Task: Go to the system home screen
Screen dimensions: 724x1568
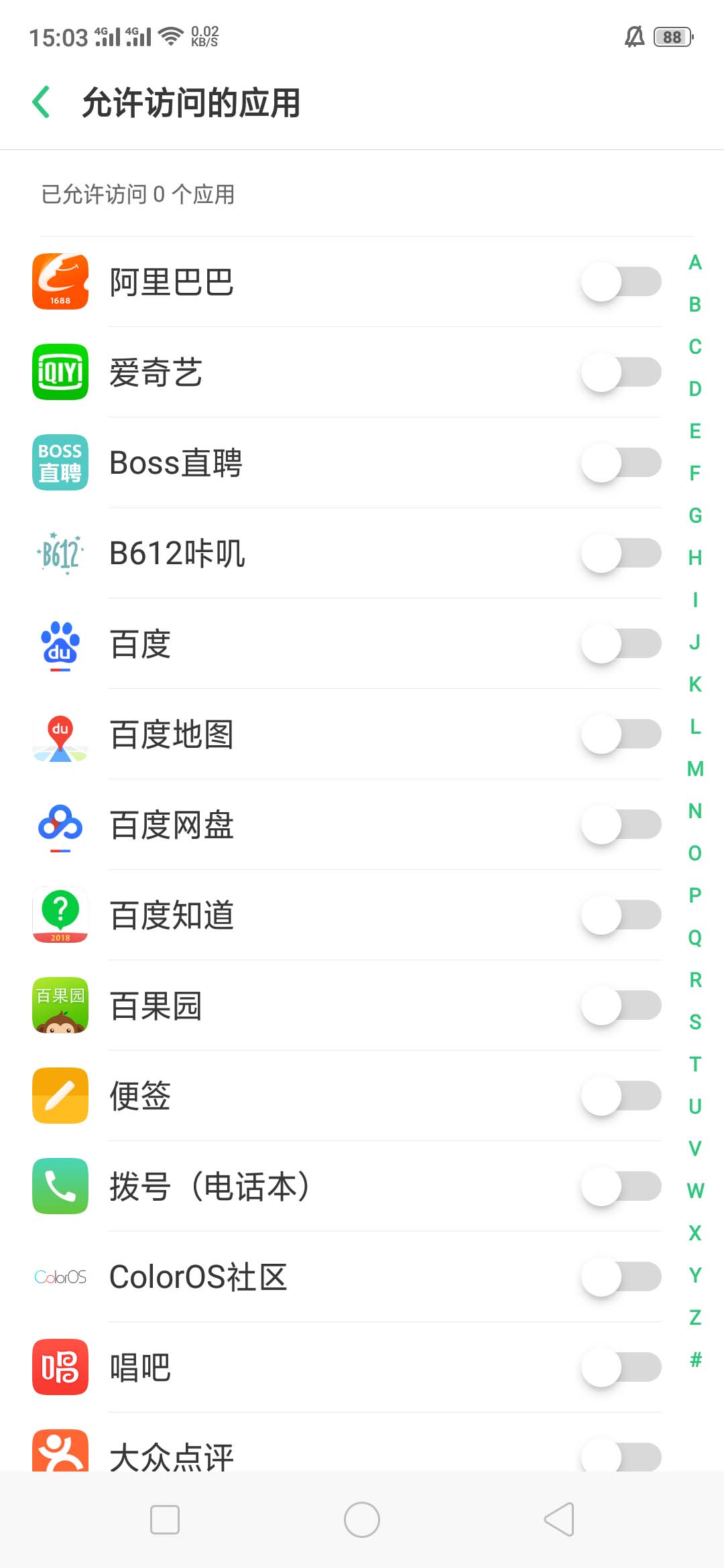Action: (x=362, y=1520)
